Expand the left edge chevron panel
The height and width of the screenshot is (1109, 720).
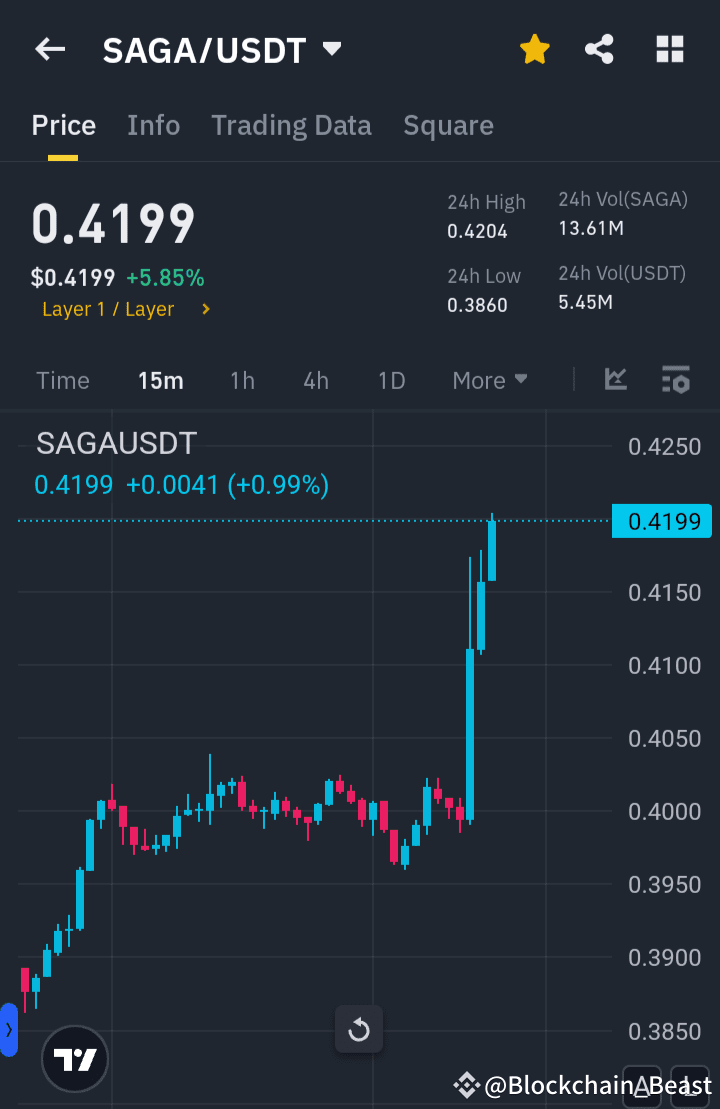[8, 1030]
